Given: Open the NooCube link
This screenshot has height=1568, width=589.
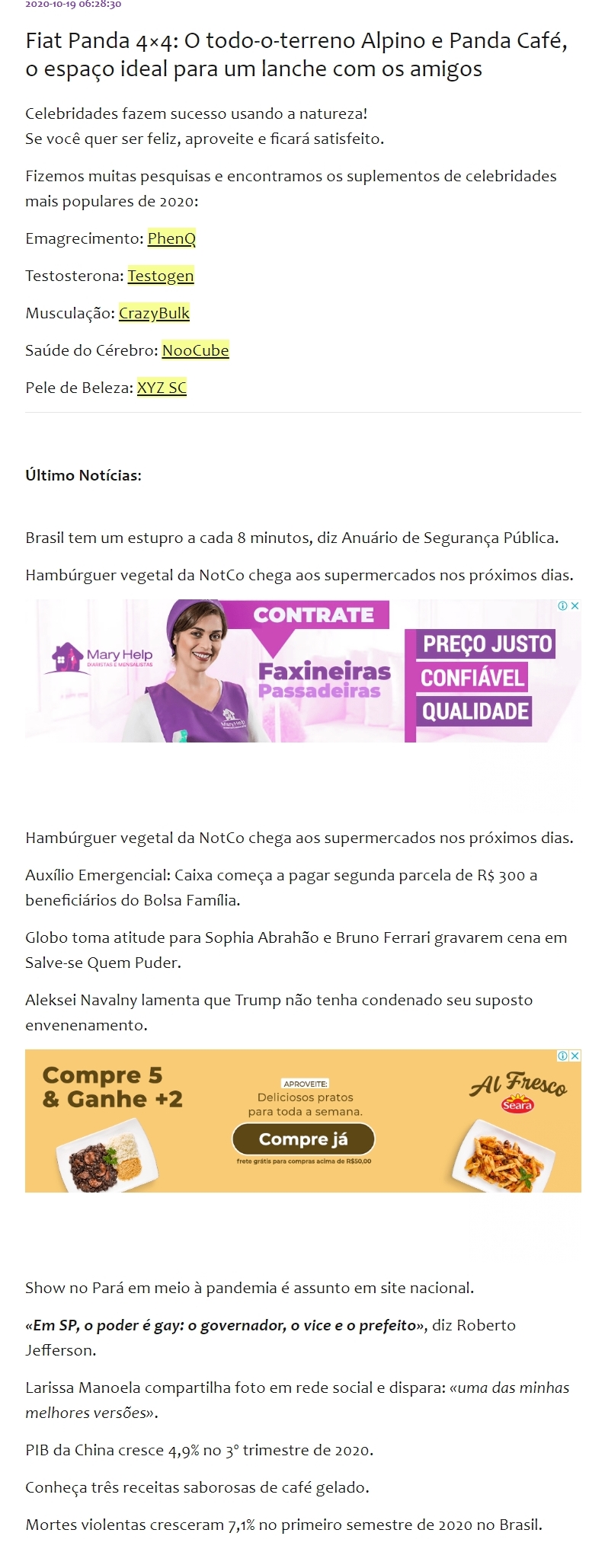Looking at the screenshot, I should coord(195,350).
